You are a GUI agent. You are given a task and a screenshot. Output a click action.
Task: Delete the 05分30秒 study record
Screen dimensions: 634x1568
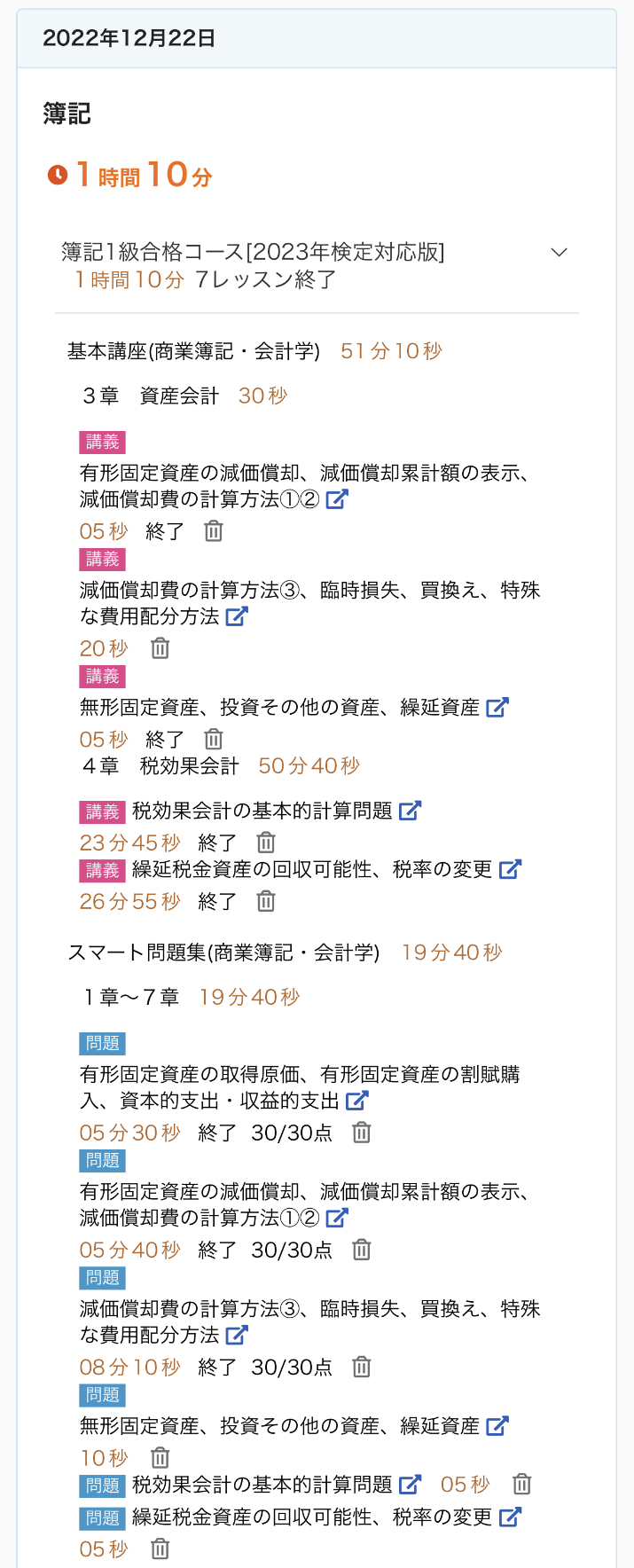361,1133
